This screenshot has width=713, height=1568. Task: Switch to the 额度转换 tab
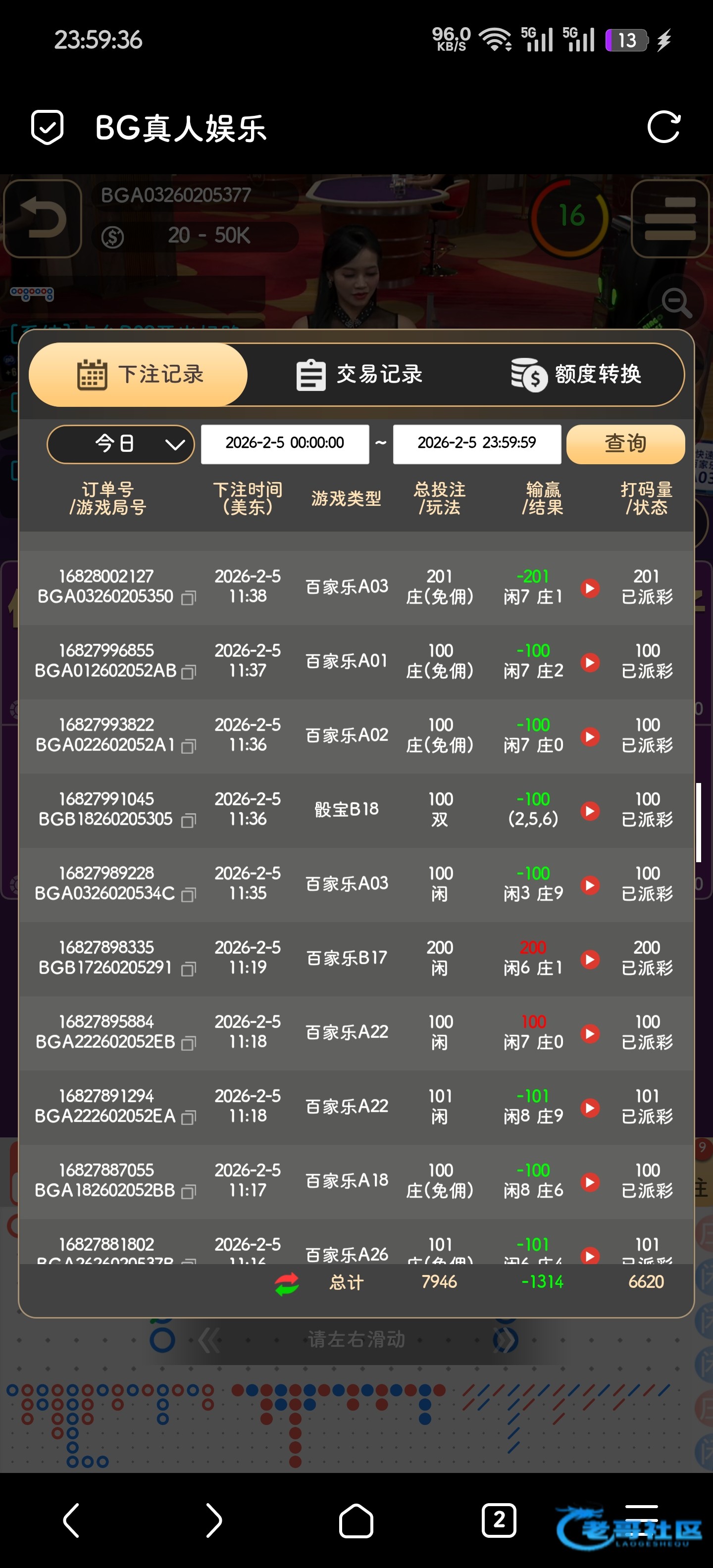575,374
